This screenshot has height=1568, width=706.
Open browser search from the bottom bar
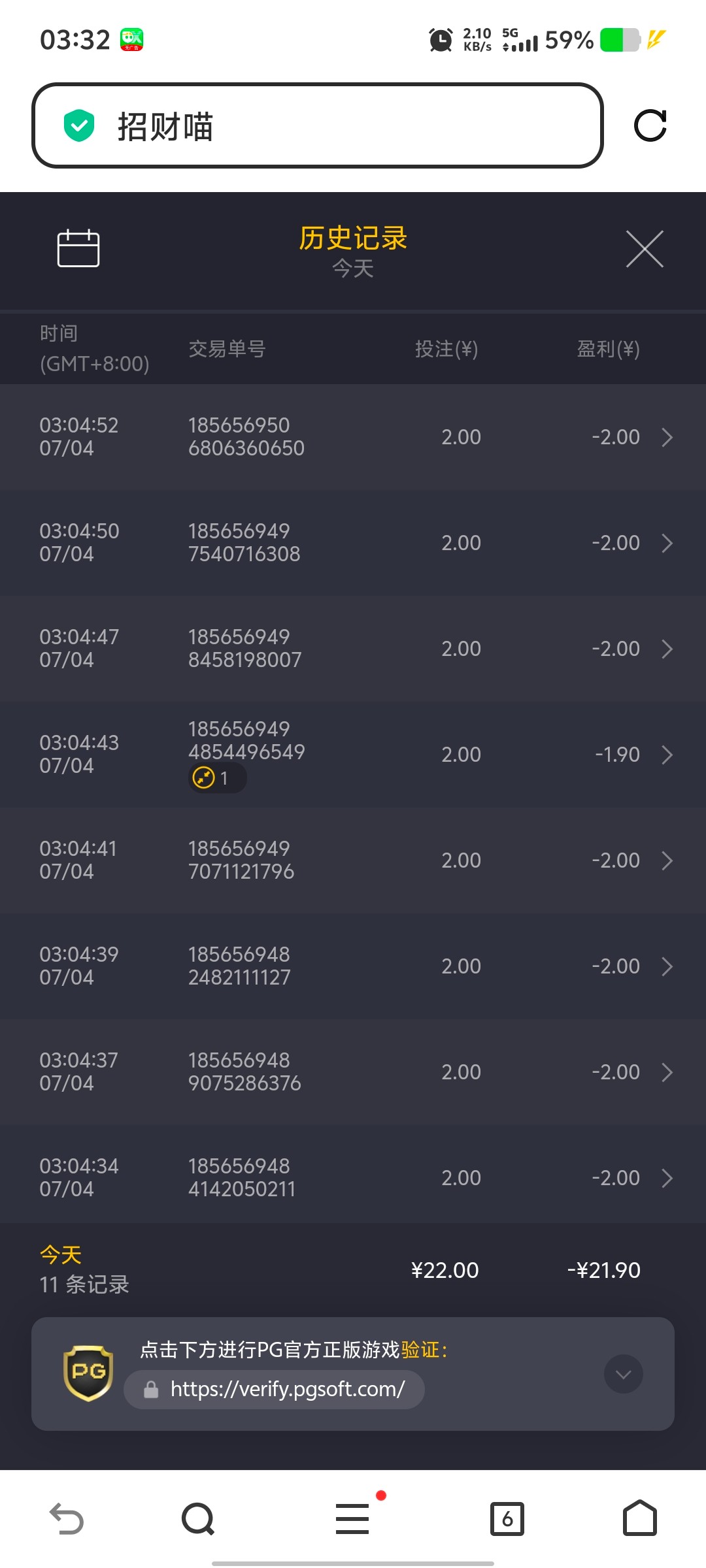point(198,1518)
